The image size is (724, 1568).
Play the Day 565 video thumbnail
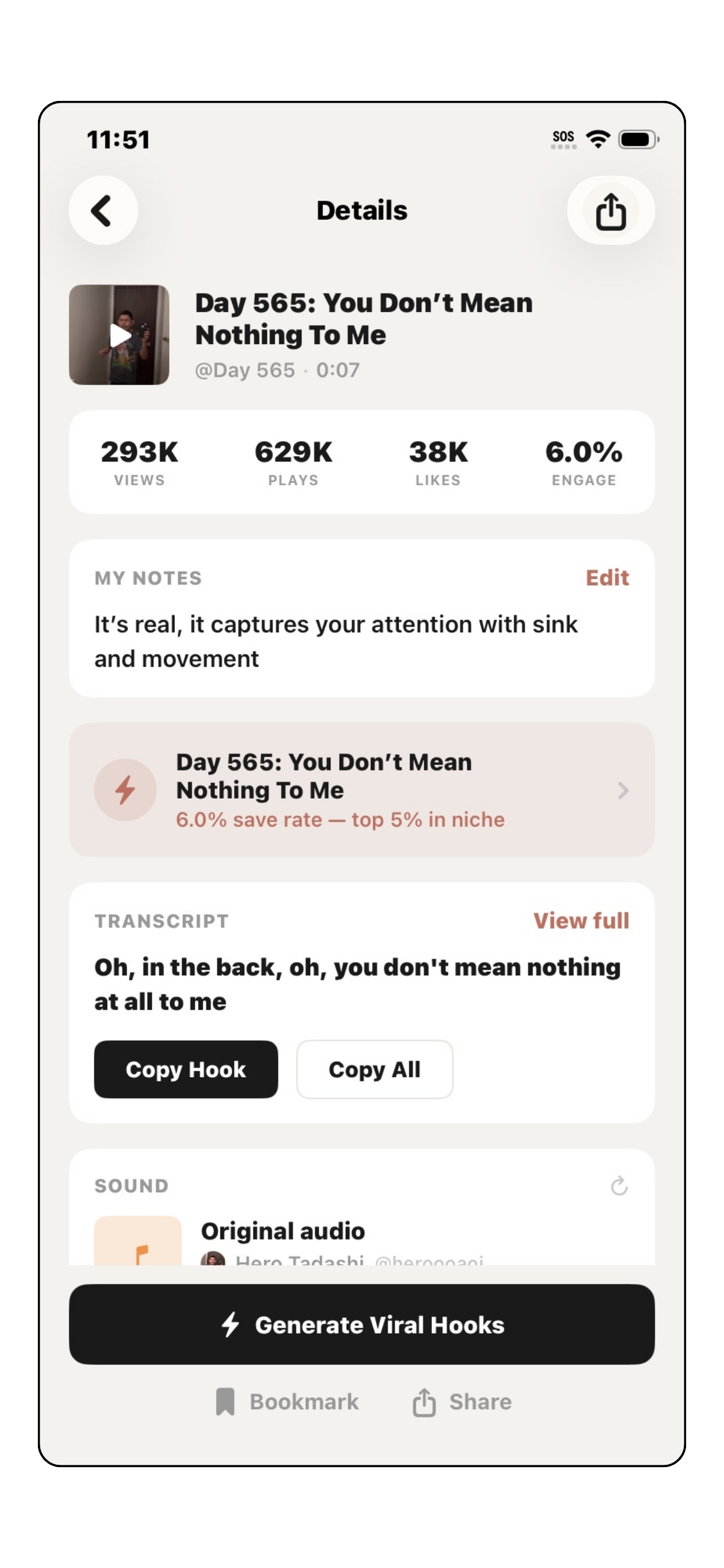click(120, 335)
